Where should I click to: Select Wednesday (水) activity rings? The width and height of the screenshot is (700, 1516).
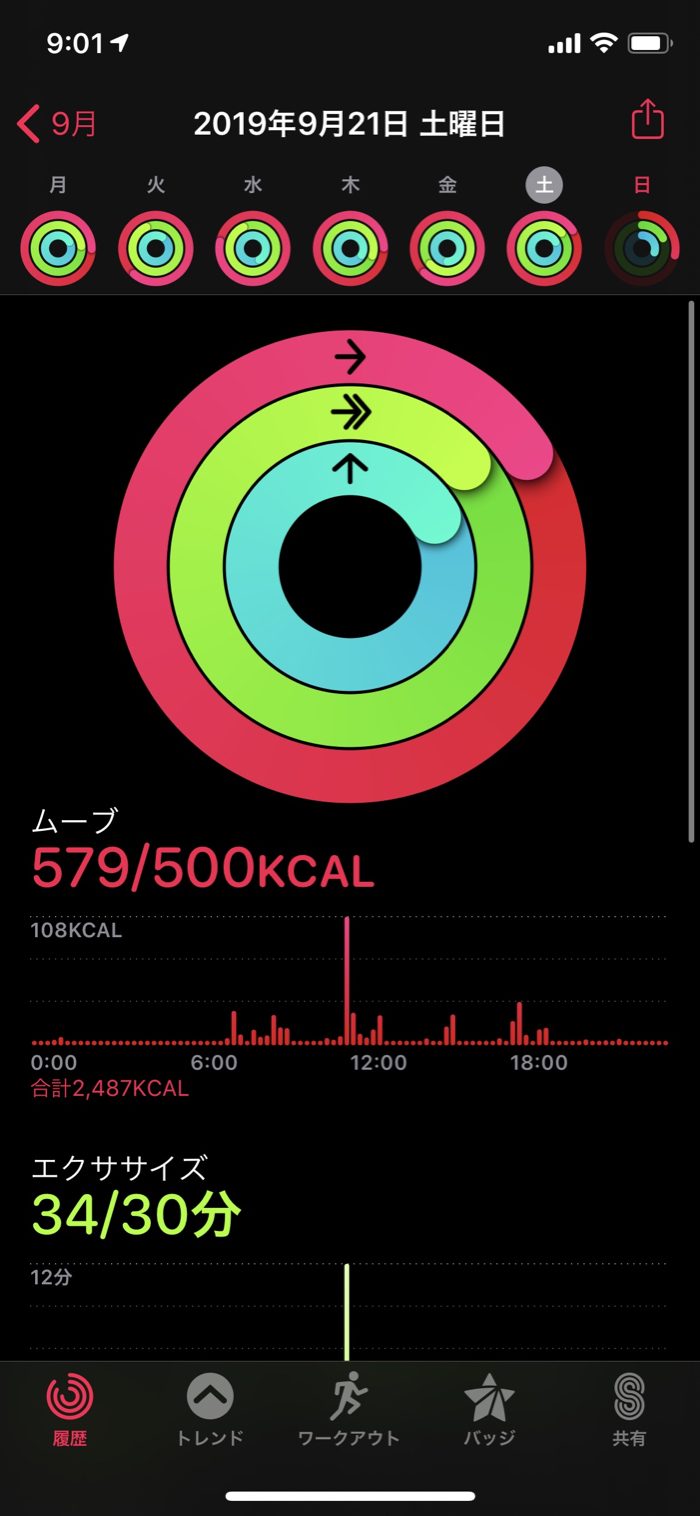coord(253,249)
